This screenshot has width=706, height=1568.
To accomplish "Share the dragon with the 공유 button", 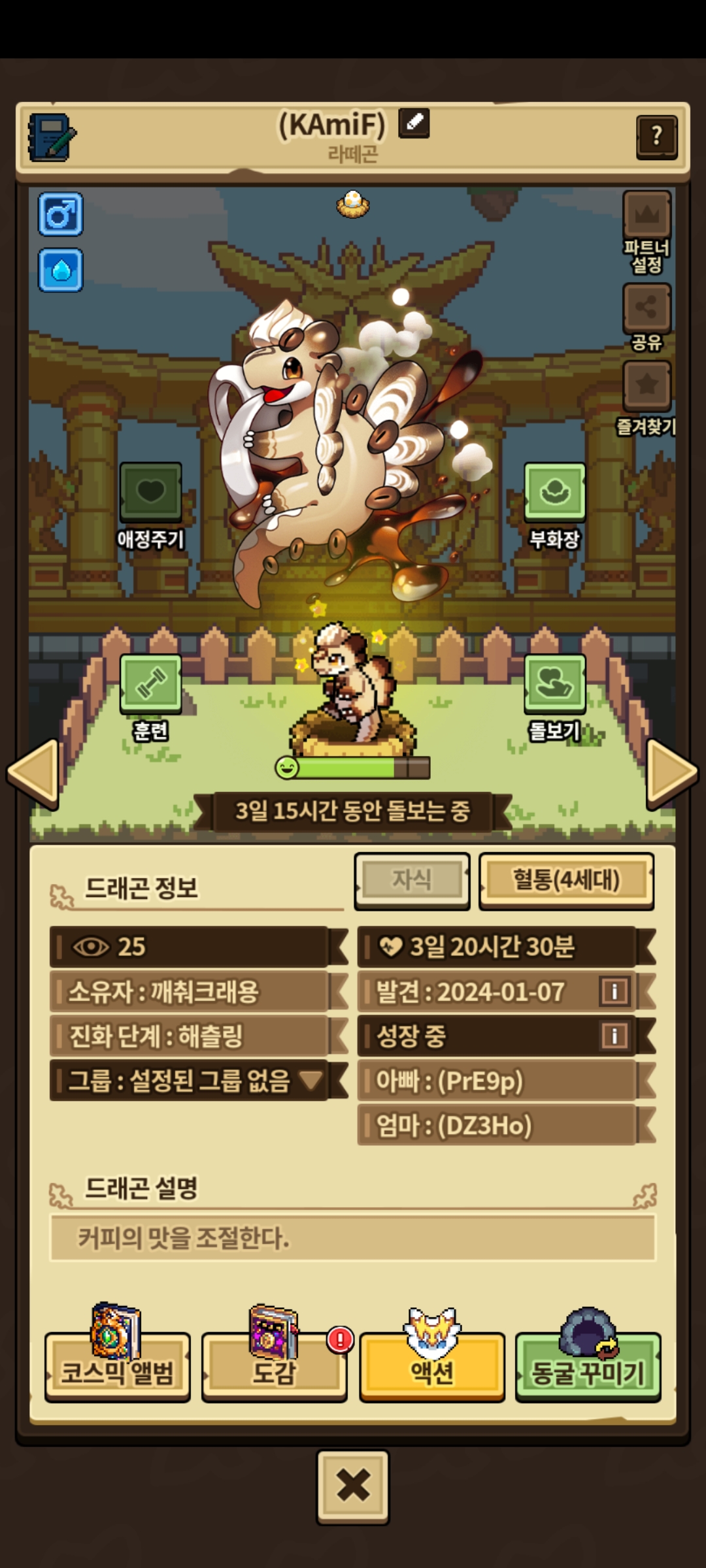I will (x=647, y=308).
